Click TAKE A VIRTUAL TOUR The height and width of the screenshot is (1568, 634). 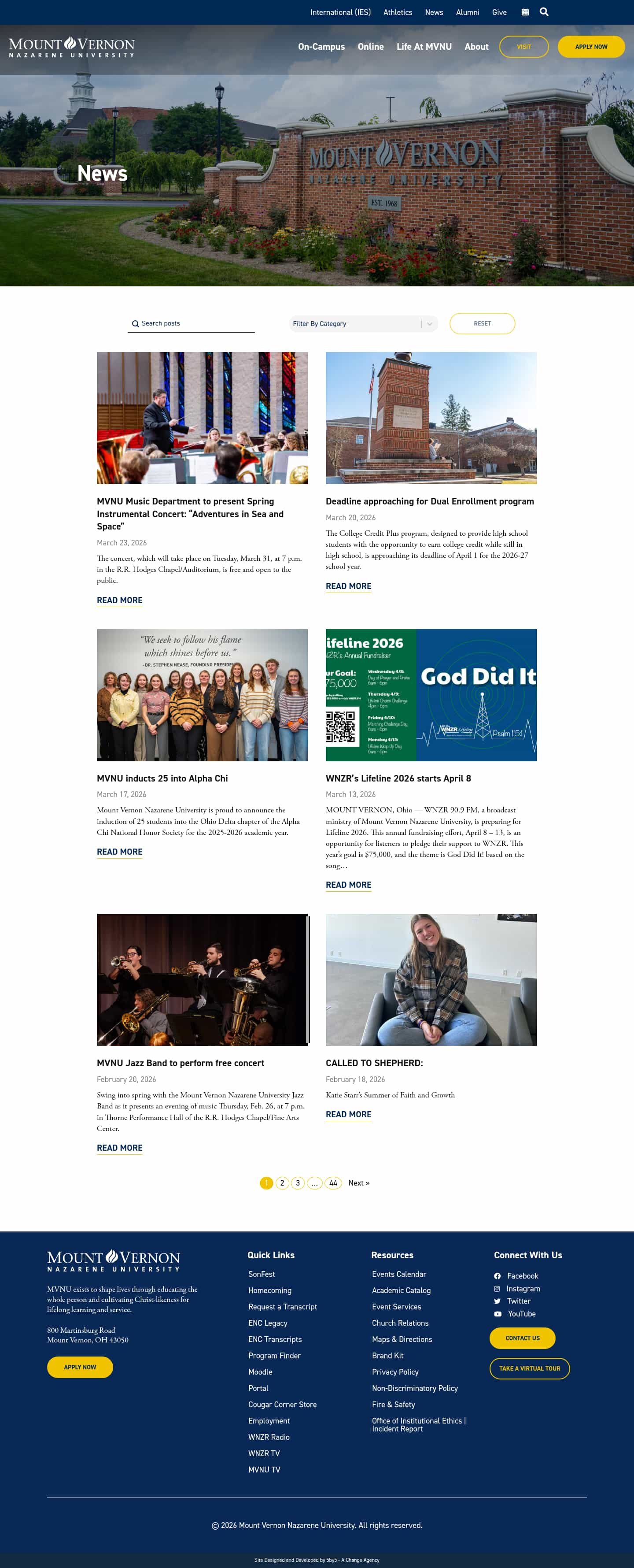point(529,1368)
